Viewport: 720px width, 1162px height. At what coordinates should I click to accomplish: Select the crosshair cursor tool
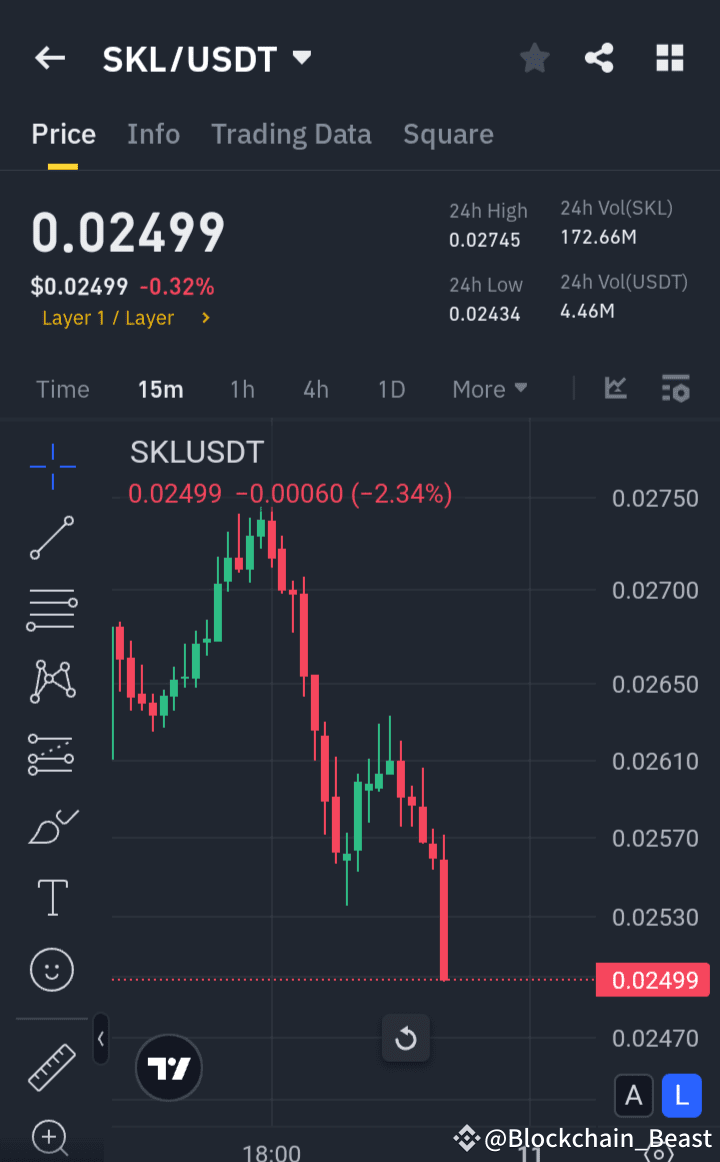tap(51, 466)
